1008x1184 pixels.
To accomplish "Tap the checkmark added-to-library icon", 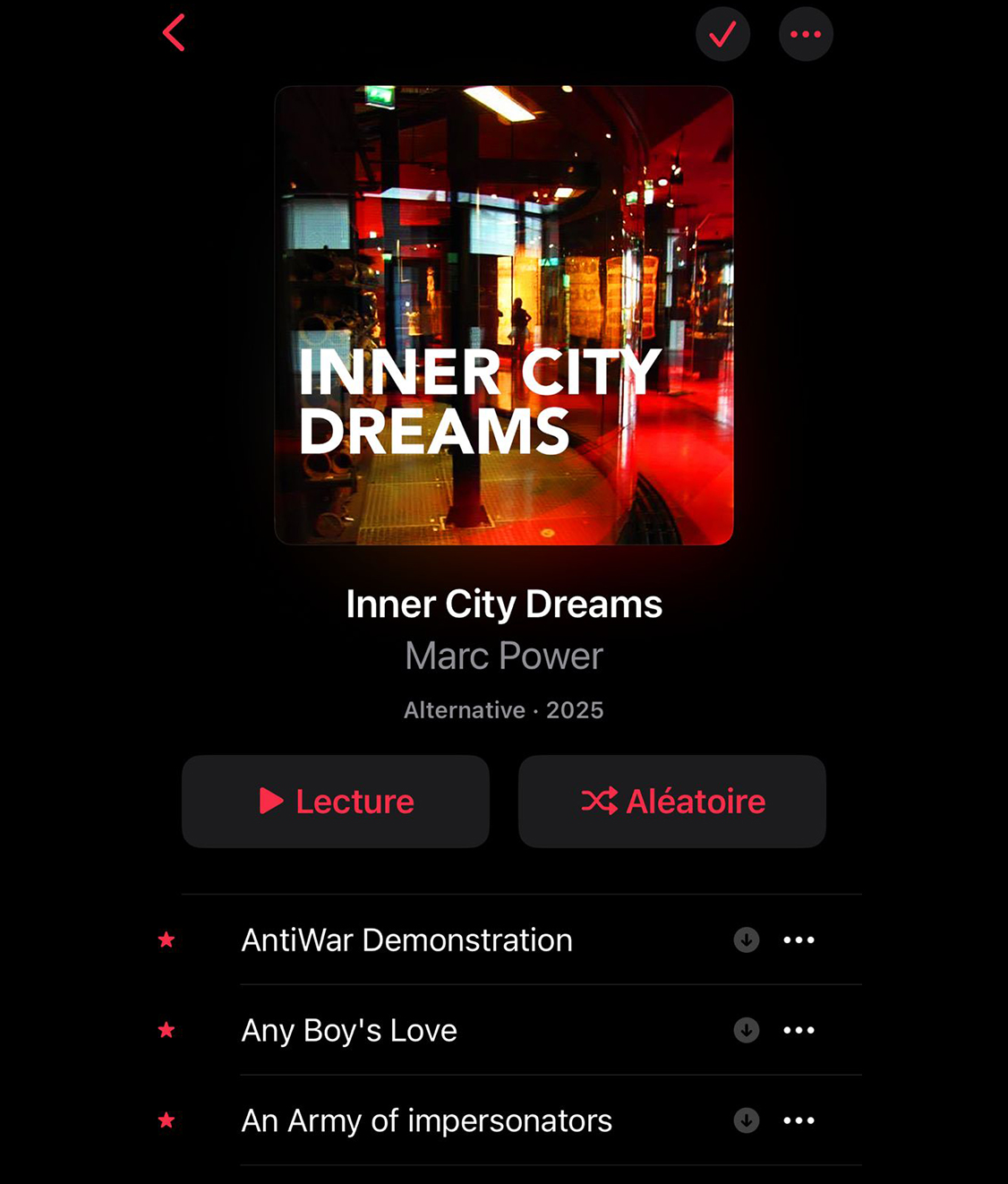I will coord(722,35).
